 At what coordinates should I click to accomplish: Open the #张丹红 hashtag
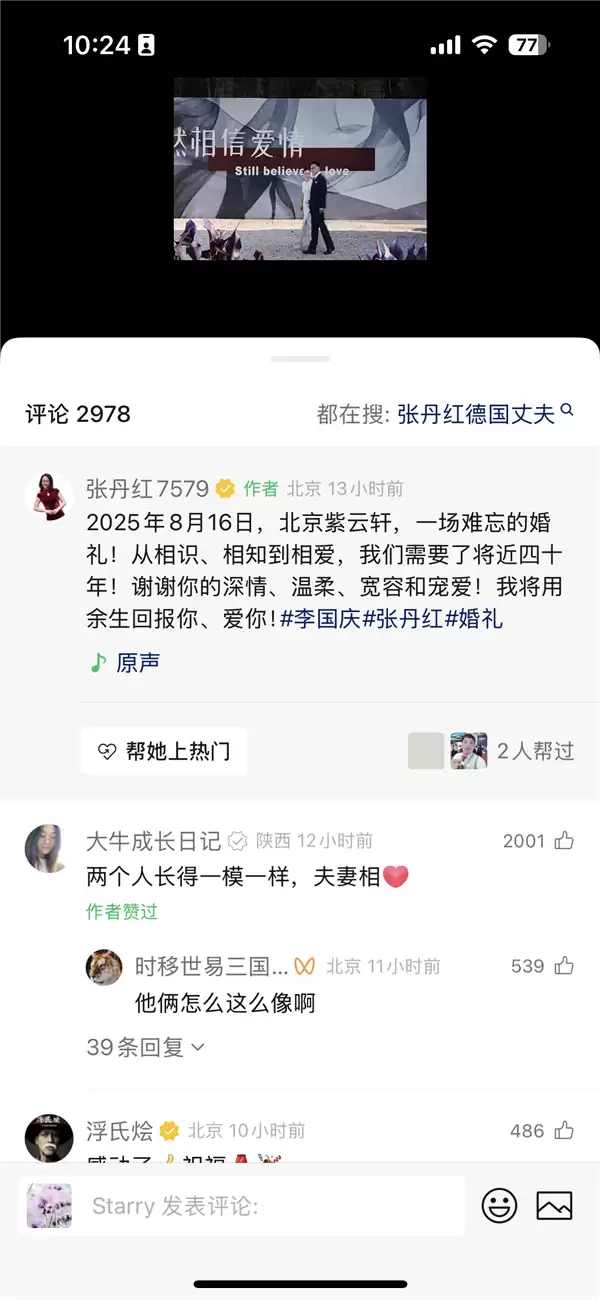[x=402, y=619]
